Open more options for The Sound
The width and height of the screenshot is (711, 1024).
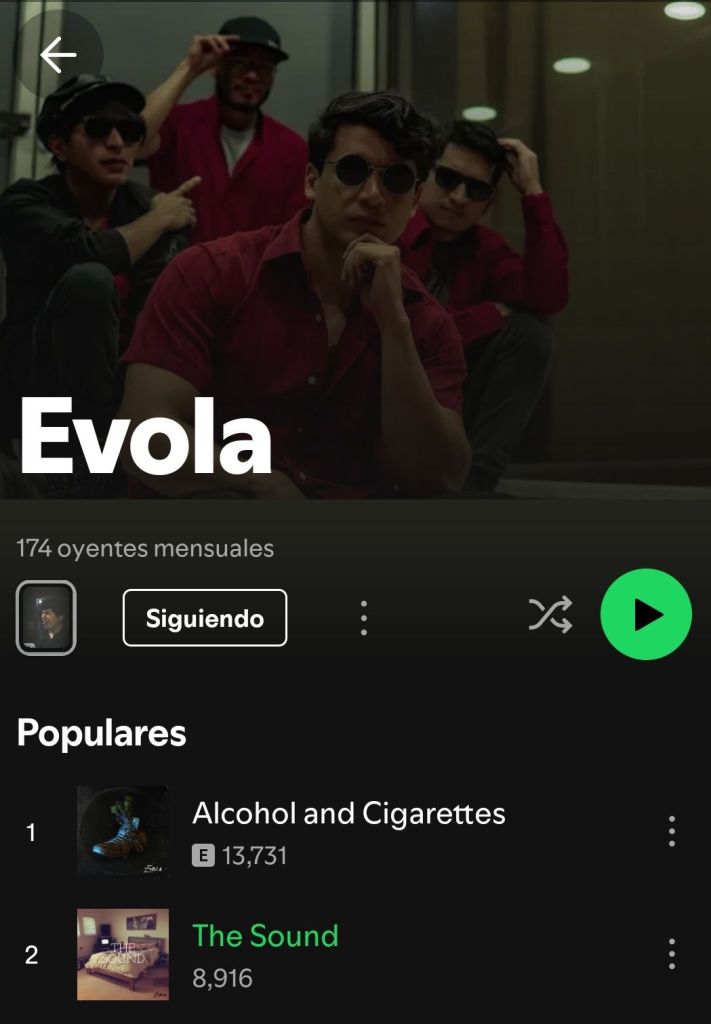click(x=671, y=954)
